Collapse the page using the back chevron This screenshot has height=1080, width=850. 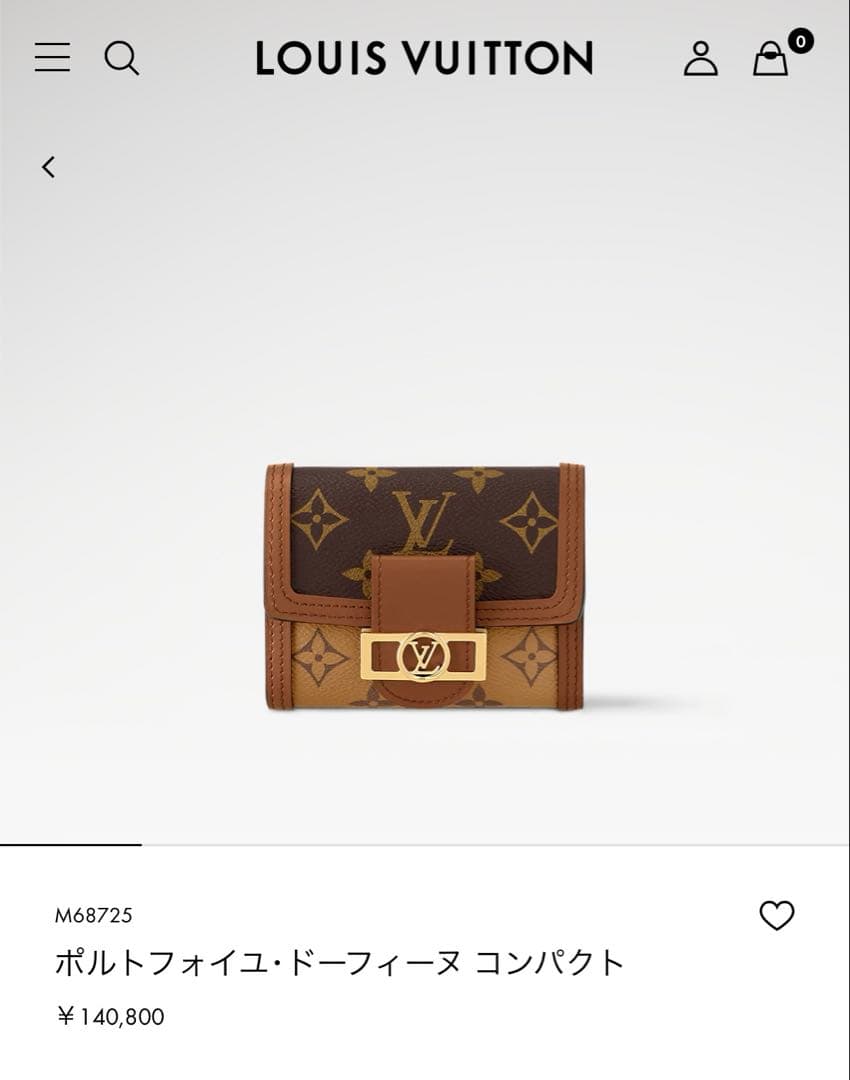(x=48, y=167)
